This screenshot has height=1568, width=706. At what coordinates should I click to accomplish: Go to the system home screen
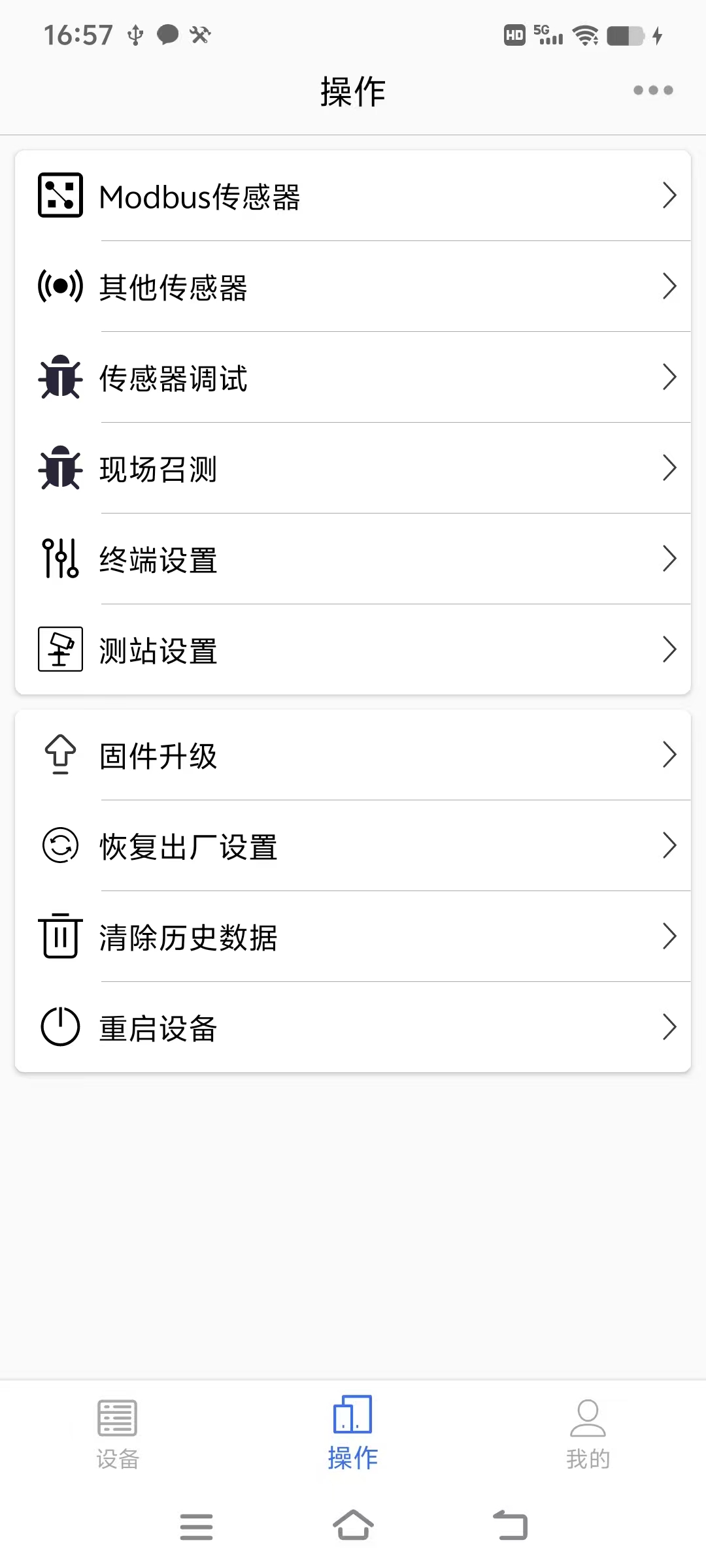353,1526
